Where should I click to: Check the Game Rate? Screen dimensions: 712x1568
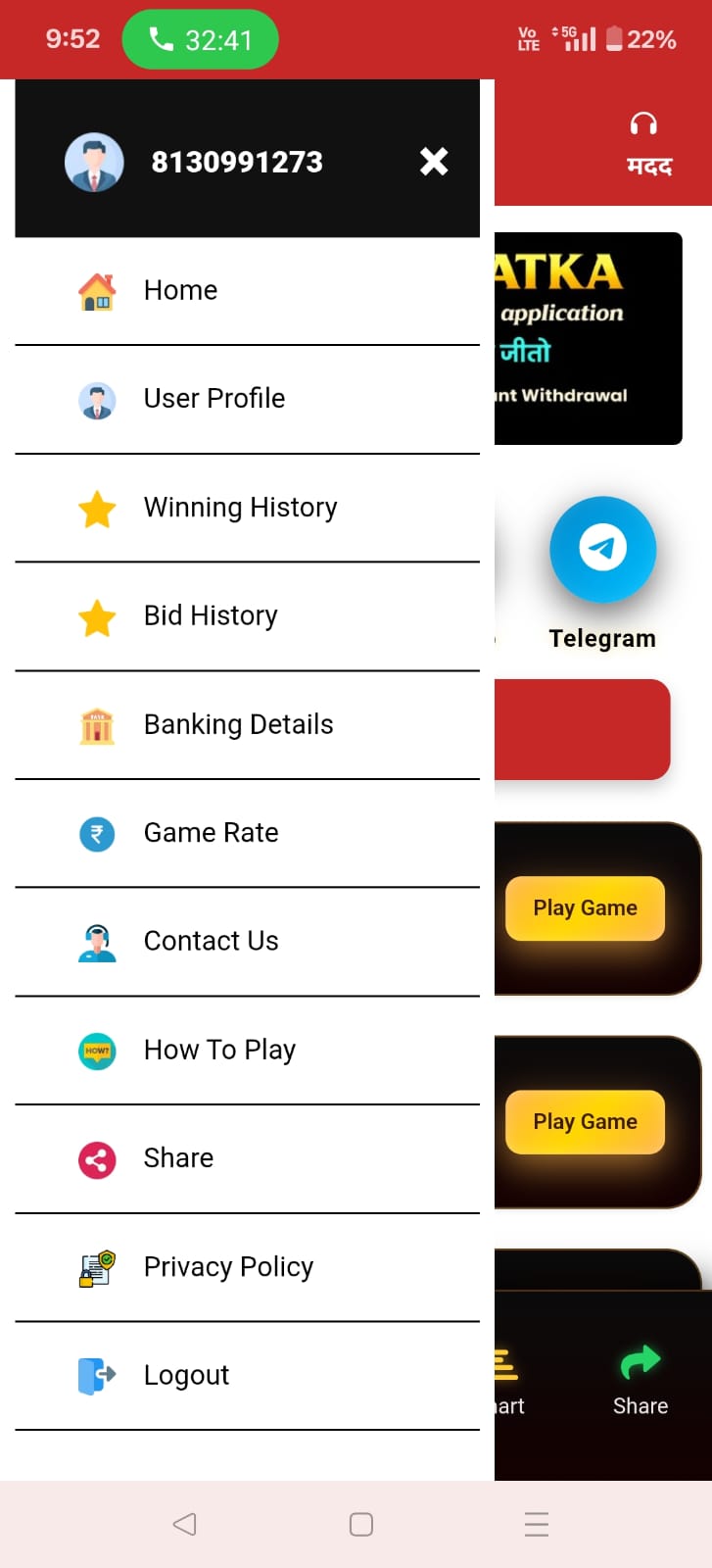(x=211, y=833)
